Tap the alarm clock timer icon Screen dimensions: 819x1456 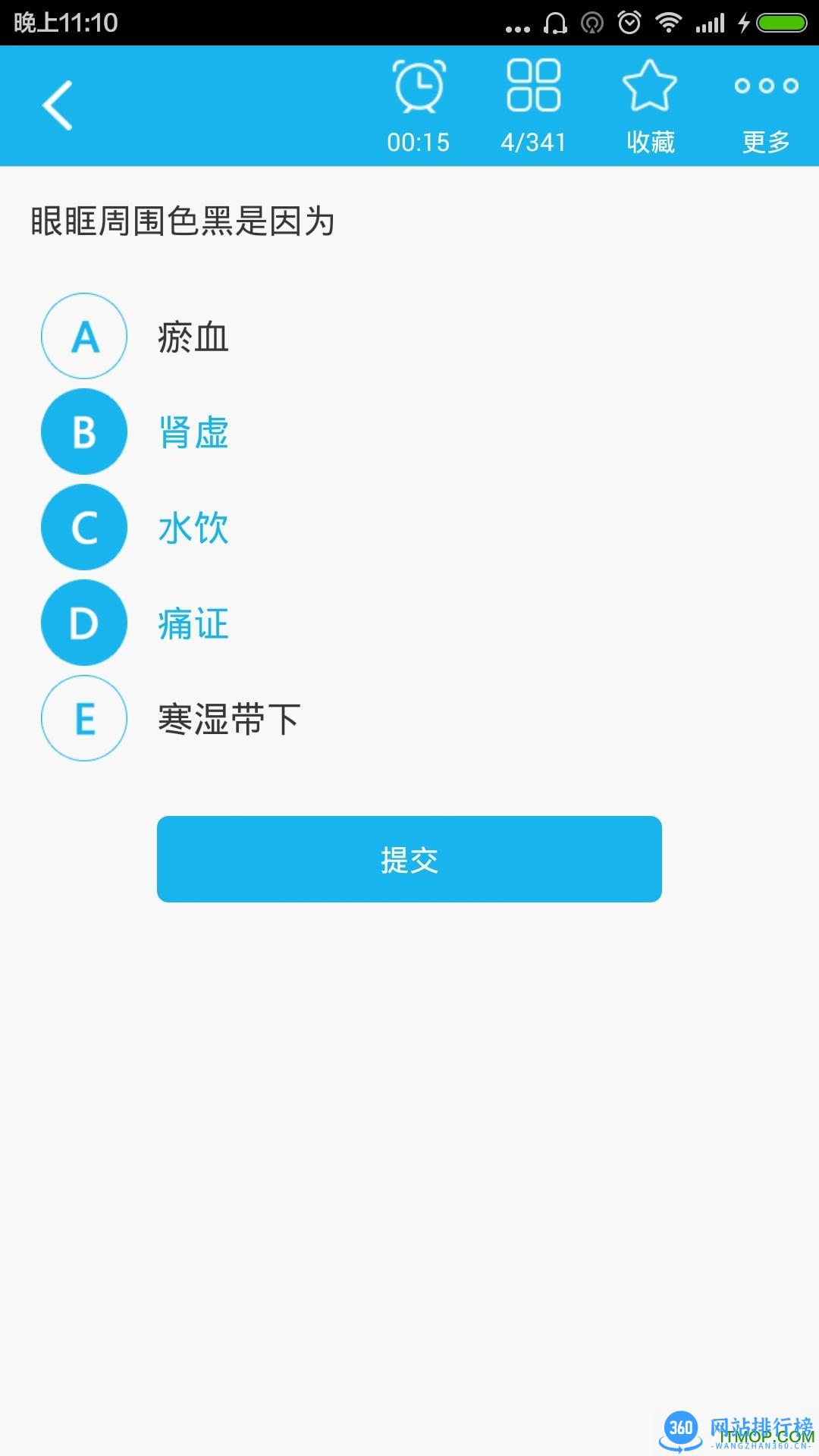click(x=418, y=105)
